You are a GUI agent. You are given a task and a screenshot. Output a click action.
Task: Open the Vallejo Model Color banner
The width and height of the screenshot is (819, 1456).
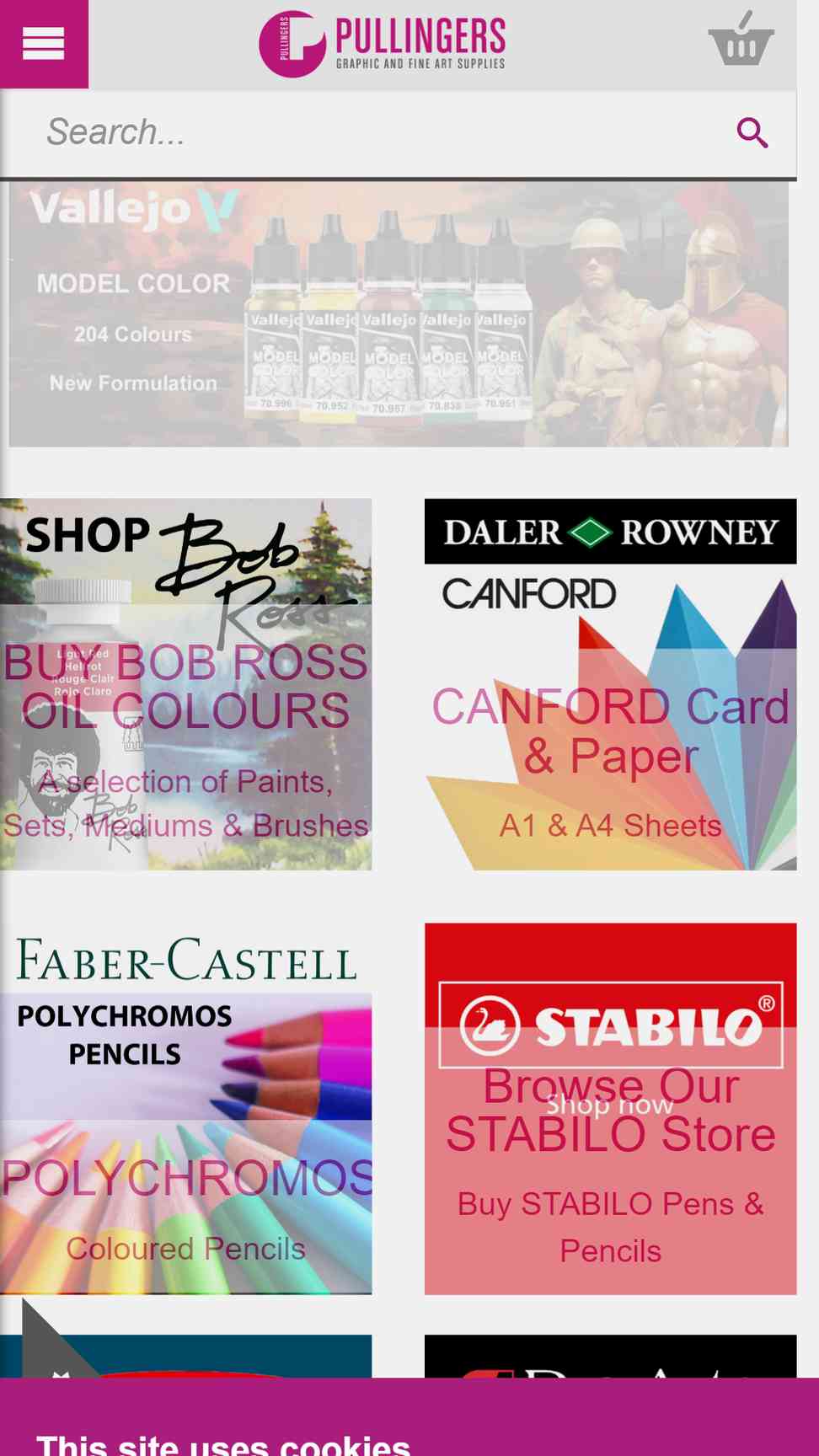point(399,314)
